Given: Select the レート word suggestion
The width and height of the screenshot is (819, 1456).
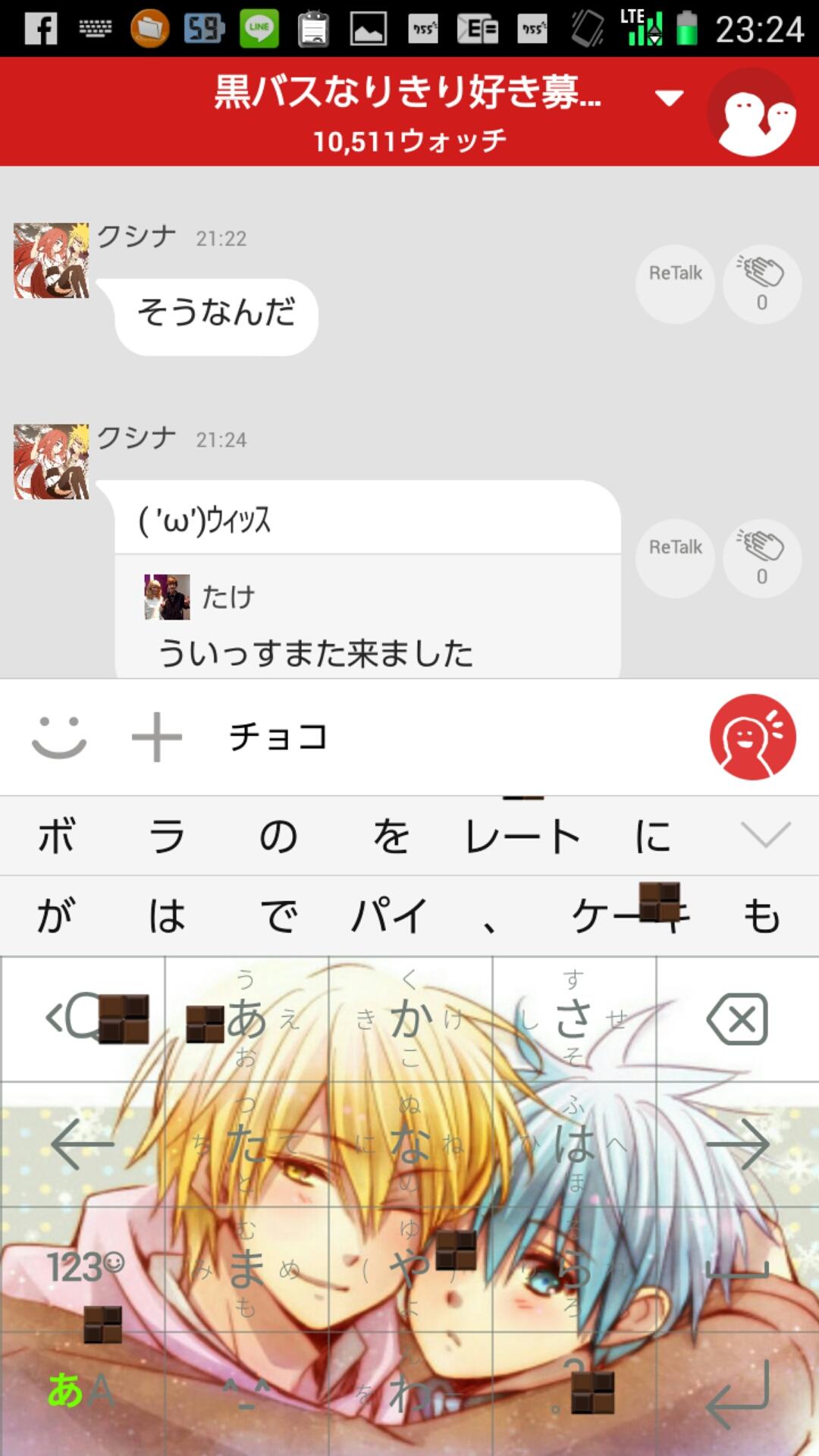Looking at the screenshot, I should click(522, 836).
